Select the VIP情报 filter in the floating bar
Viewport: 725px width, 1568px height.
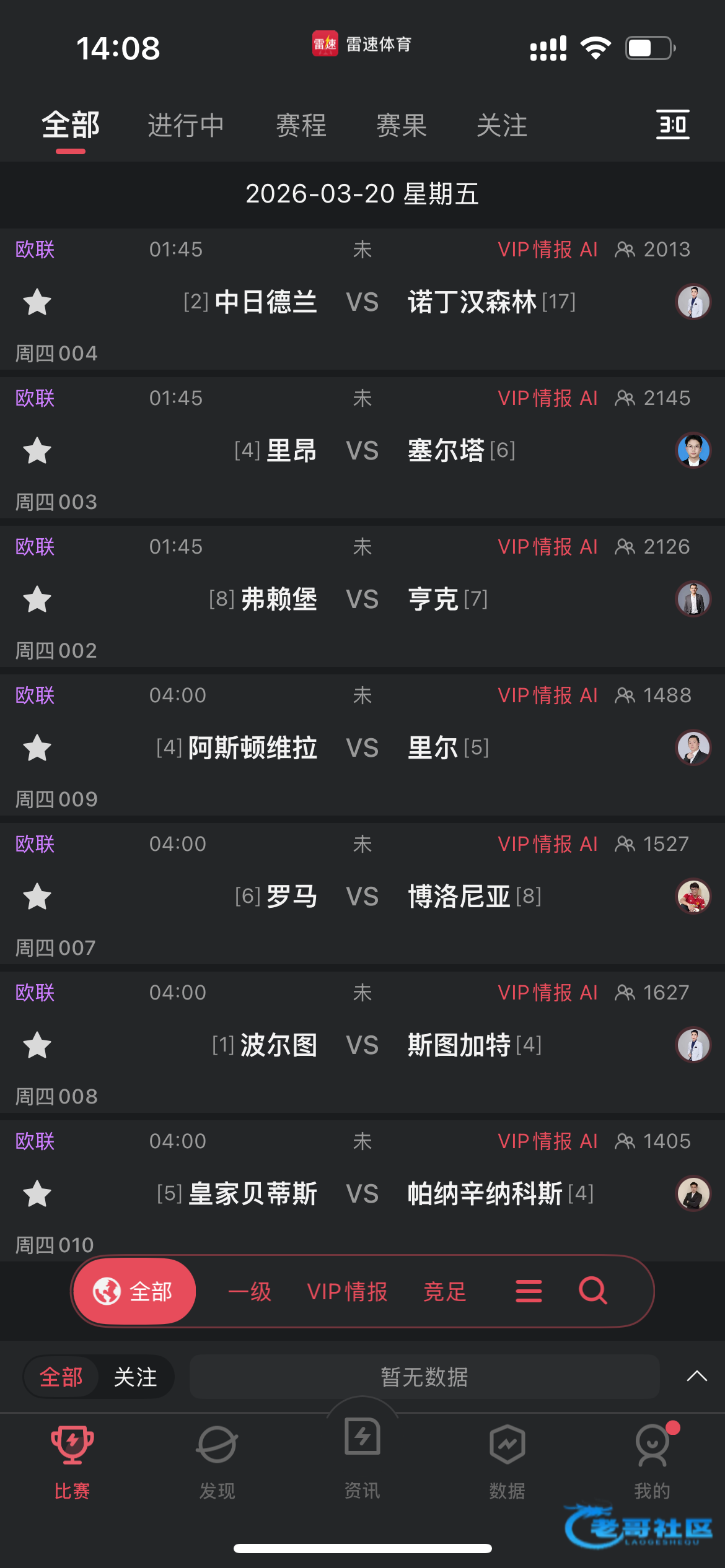click(x=347, y=1292)
